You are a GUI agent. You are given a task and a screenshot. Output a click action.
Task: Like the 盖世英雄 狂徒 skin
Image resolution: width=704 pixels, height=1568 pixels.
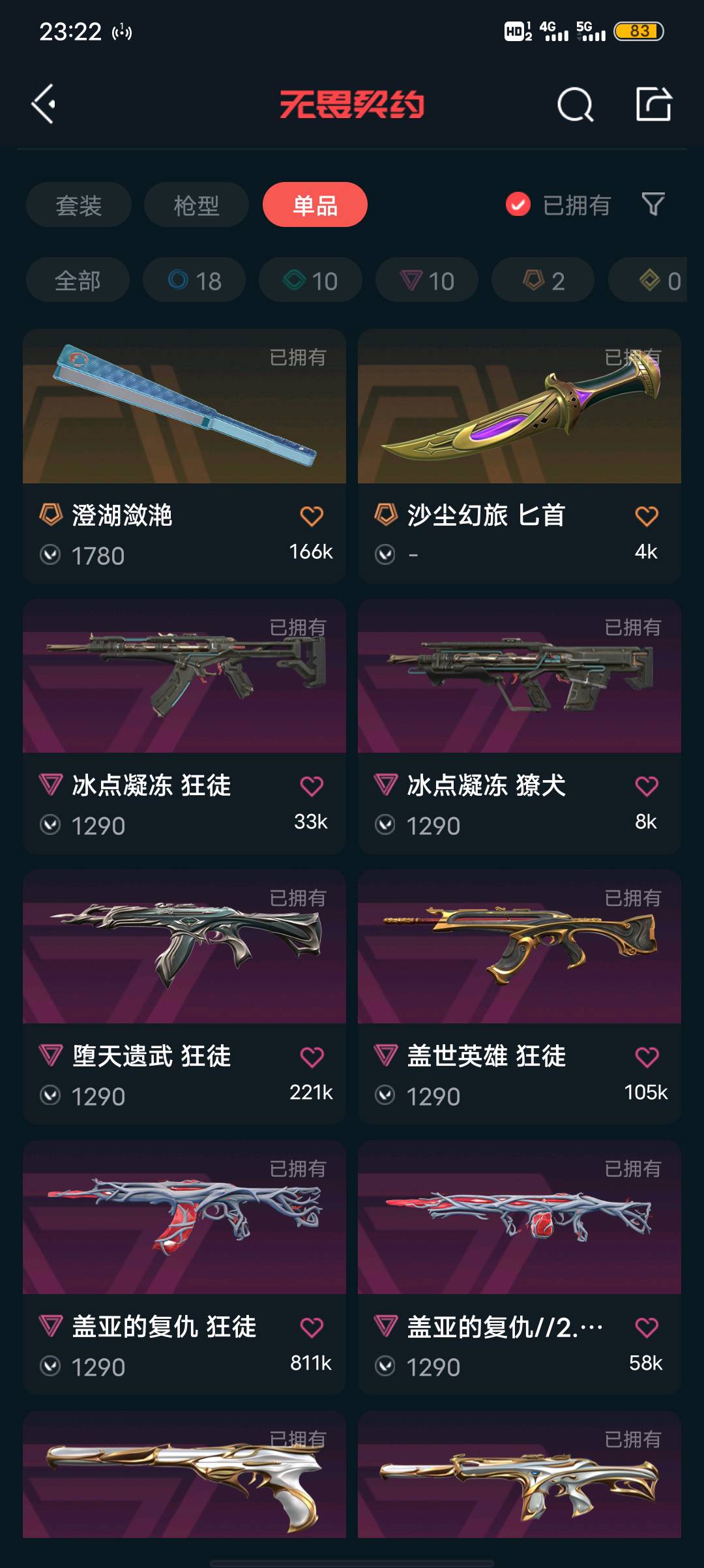(x=646, y=1057)
